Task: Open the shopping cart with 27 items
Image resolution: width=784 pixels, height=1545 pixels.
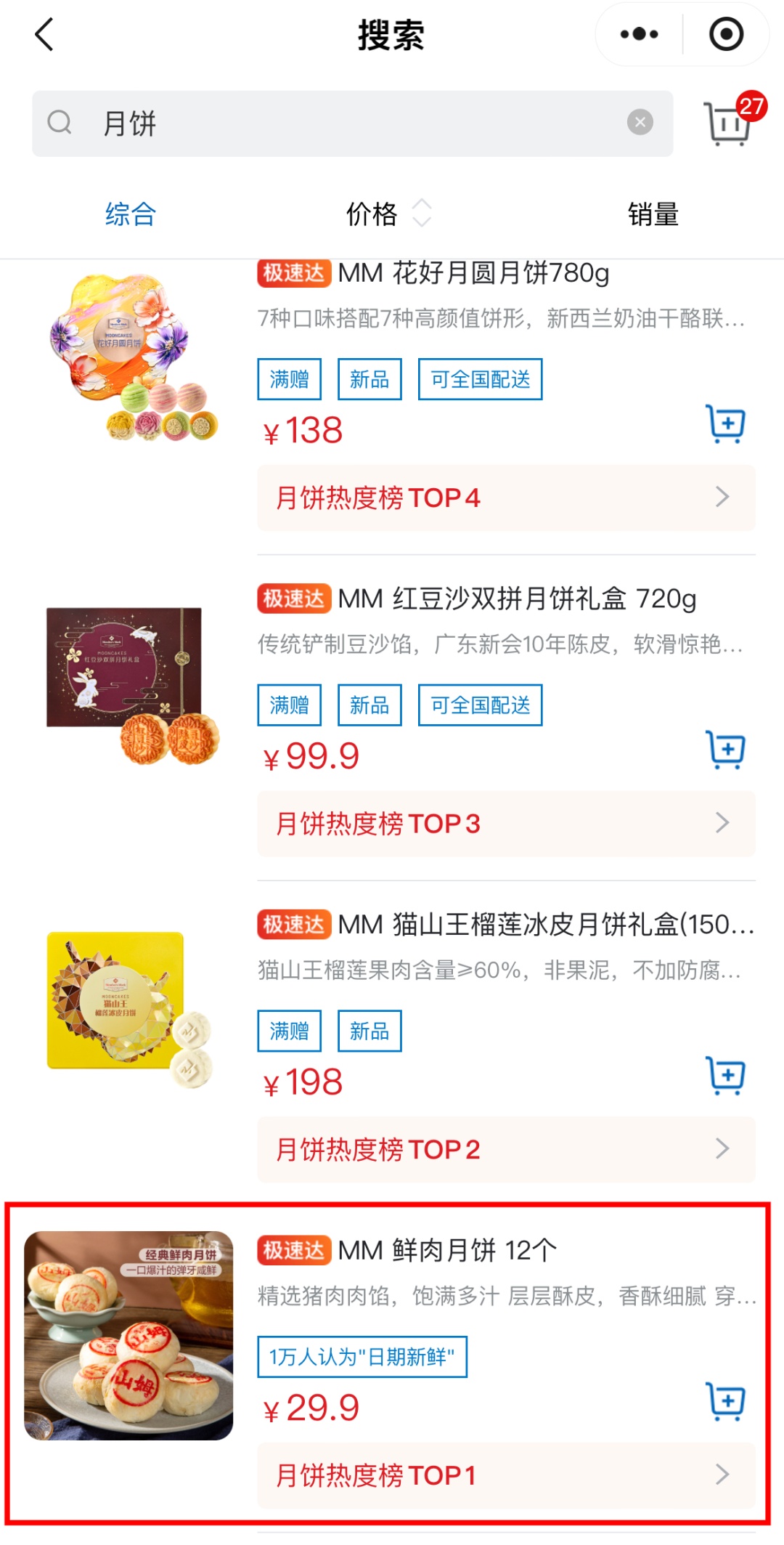Action: point(727,125)
